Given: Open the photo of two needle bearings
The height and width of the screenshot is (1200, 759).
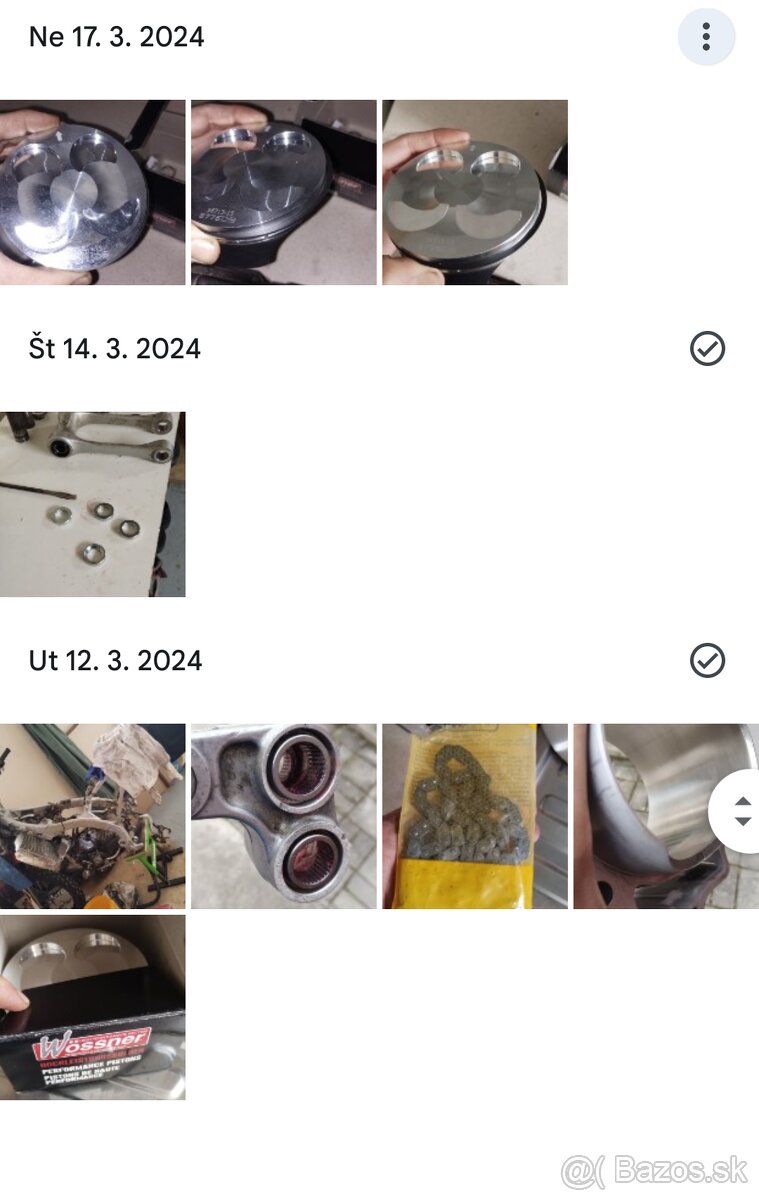Looking at the screenshot, I should (x=283, y=816).
